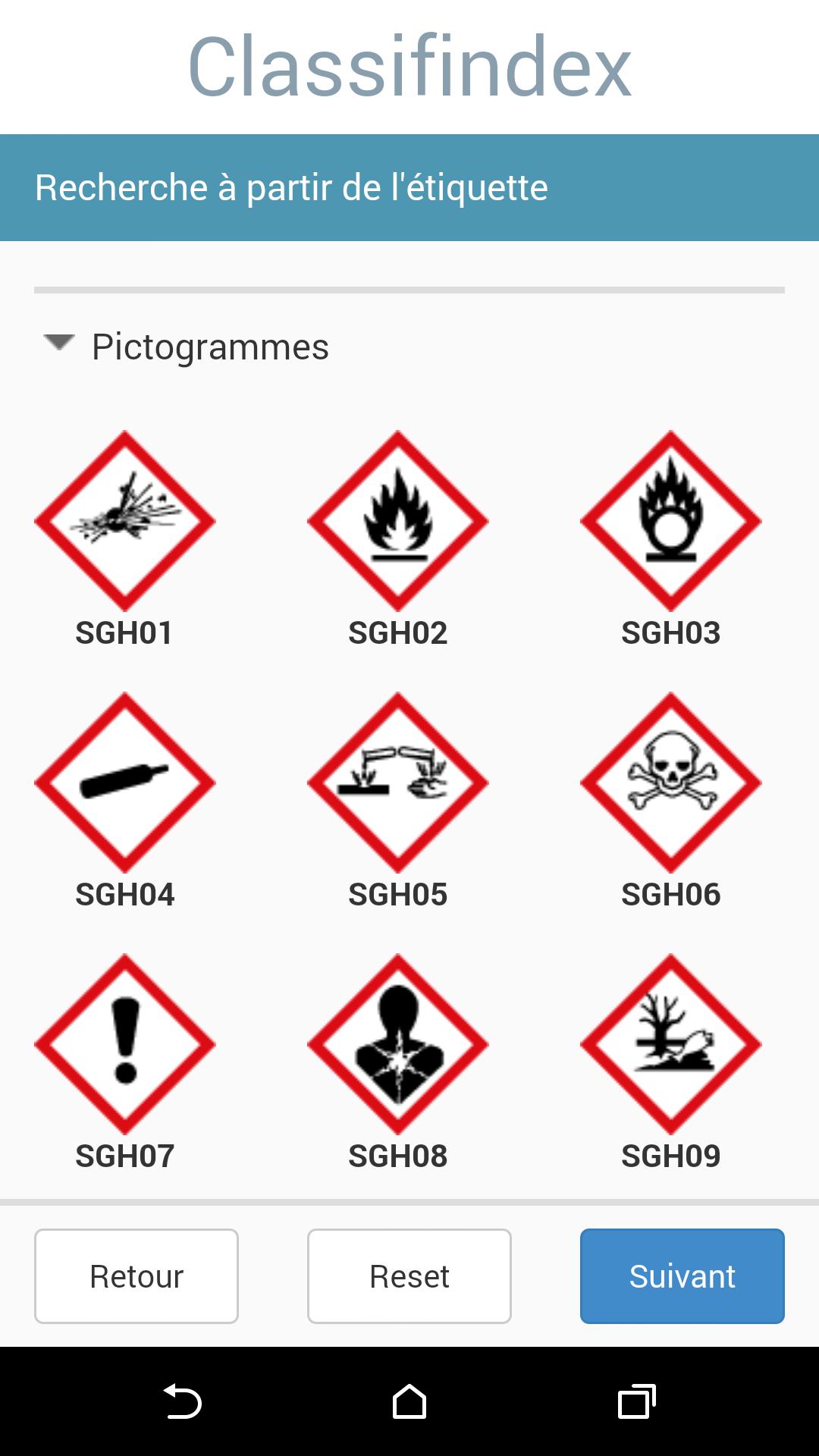Reset the pictogram selection
Image resolution: width=819 pixels, height=1456 pixels.
(409, 1276)
